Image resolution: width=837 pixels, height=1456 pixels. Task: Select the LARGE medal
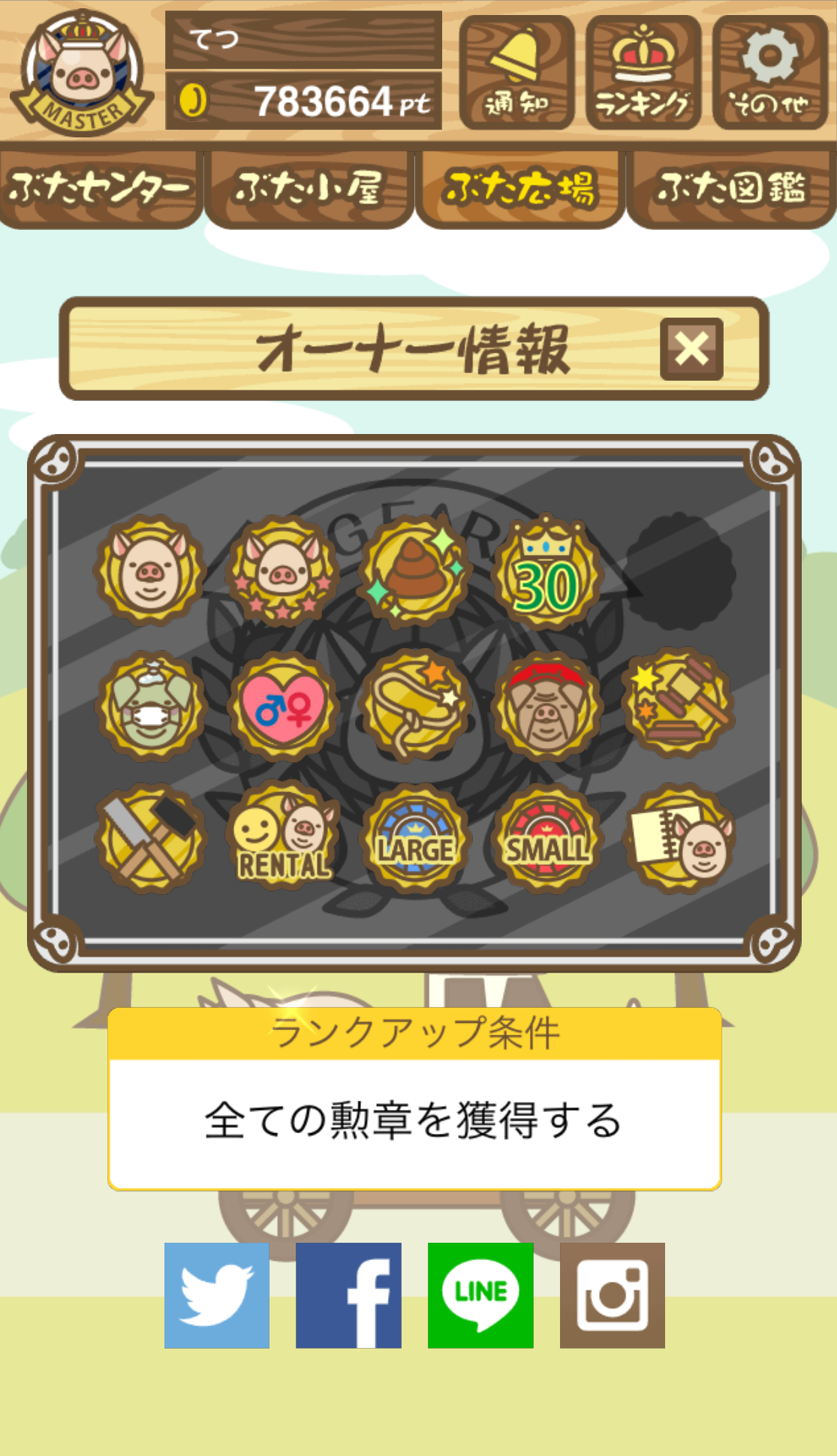pos(416,839)
